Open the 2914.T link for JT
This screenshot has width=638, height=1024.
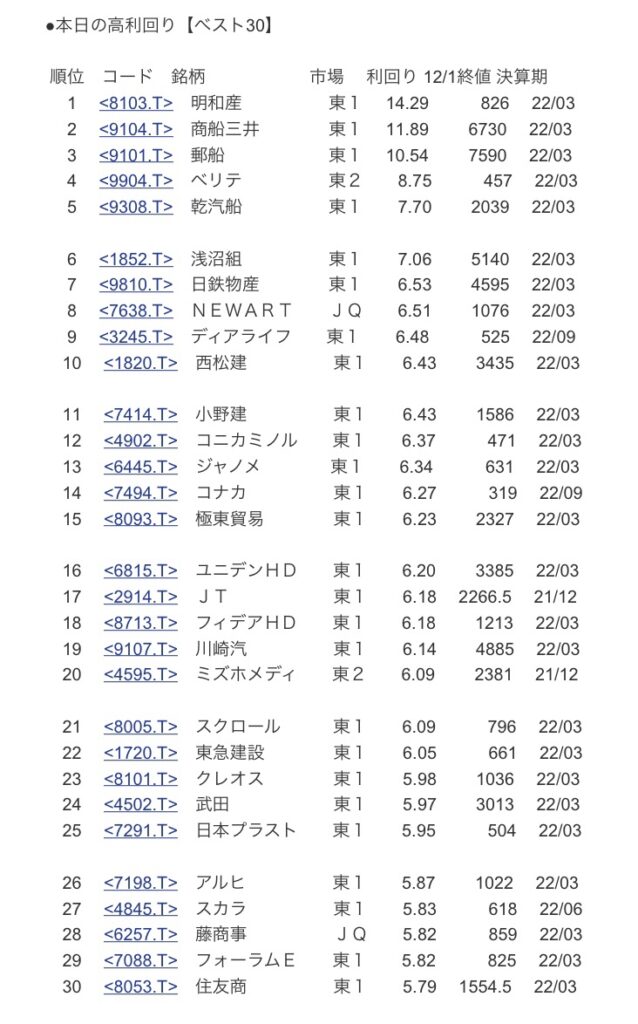(140, 597)
